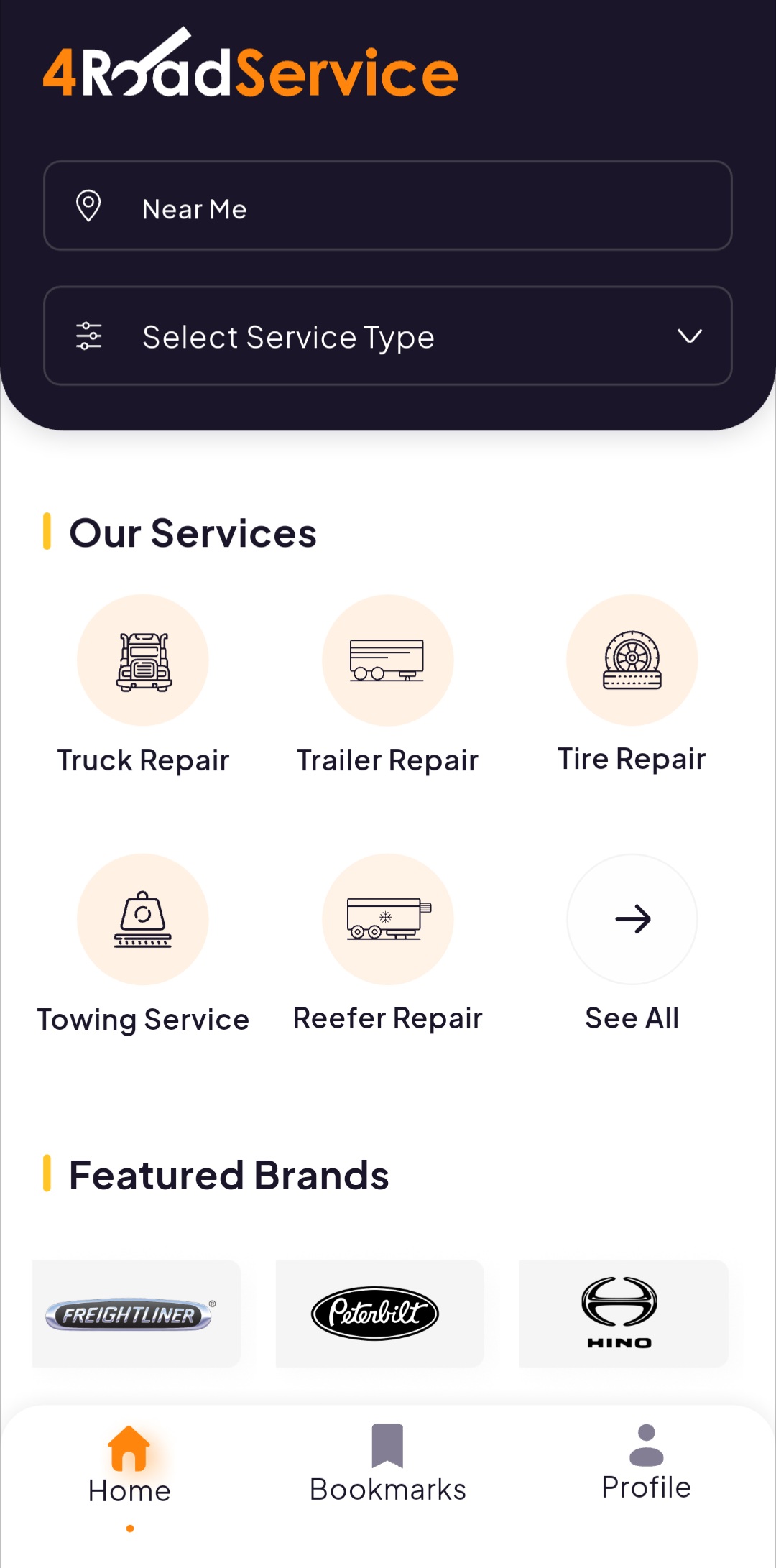Click the Near Me search field
Image resolution: width=776 pixels, height=1568 pixels.
pyautogui.click(x=388, y=207)
